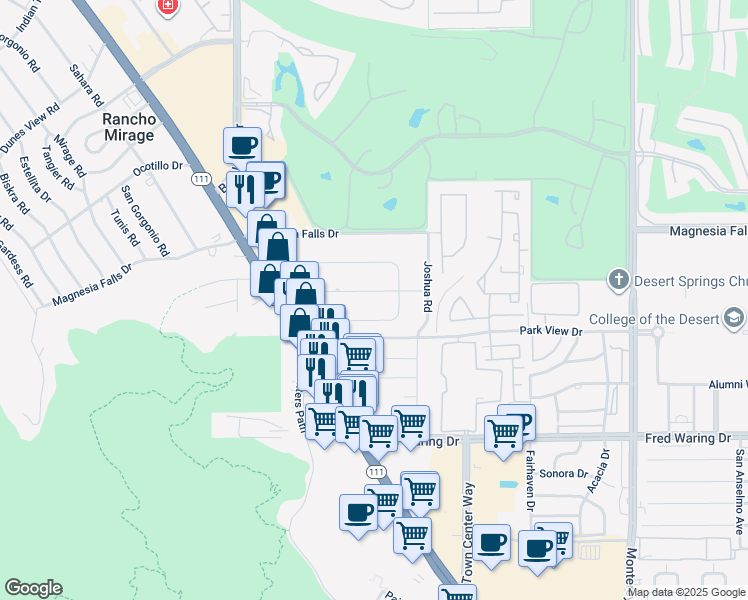
Task: Tap the shopping bag marker at Magnesia Falls Dr
Action: tap(278, 245)
